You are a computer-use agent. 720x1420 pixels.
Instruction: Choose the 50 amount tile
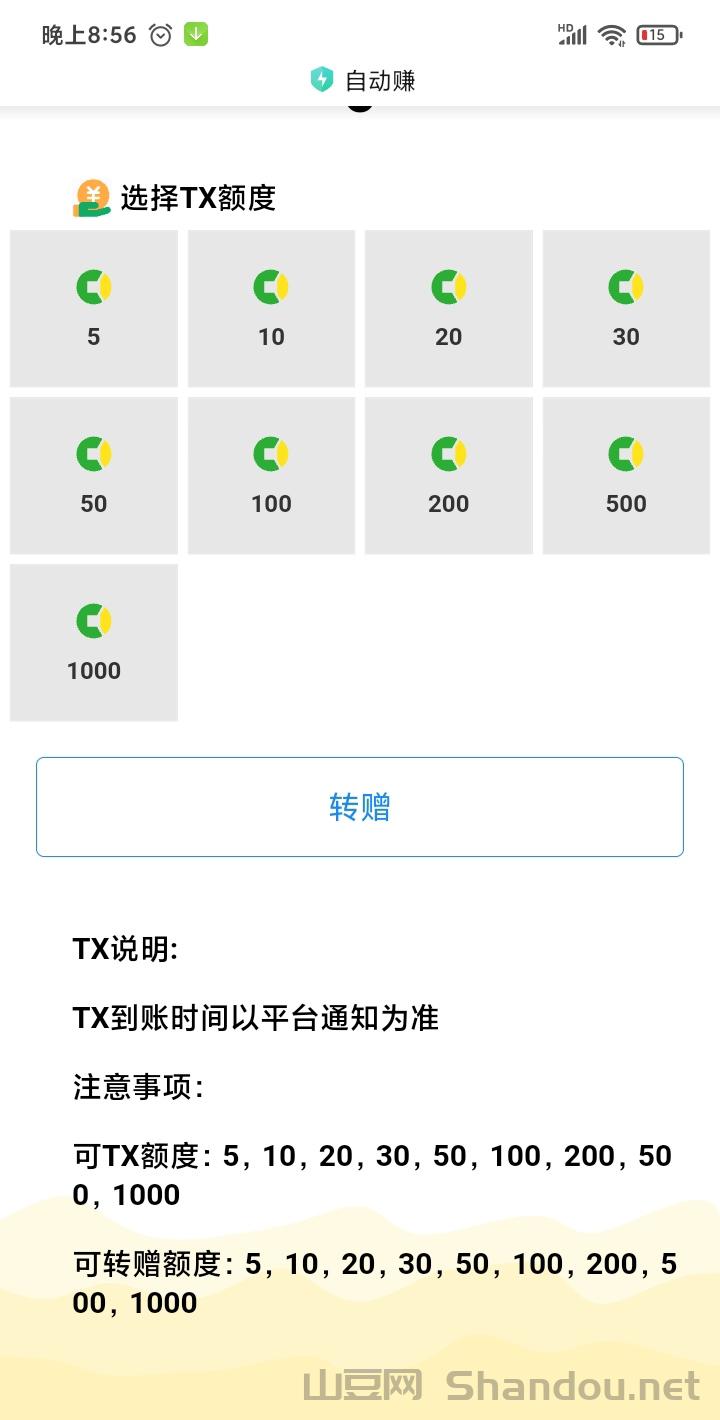tap(94, 475)
